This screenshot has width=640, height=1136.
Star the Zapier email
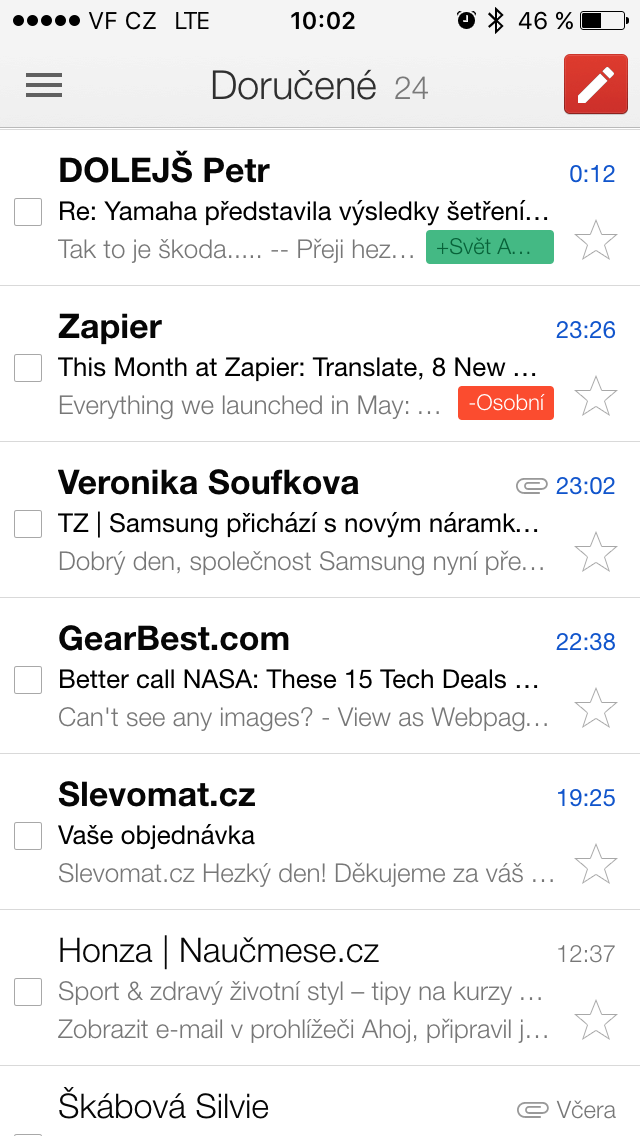(x=596, y=396)
